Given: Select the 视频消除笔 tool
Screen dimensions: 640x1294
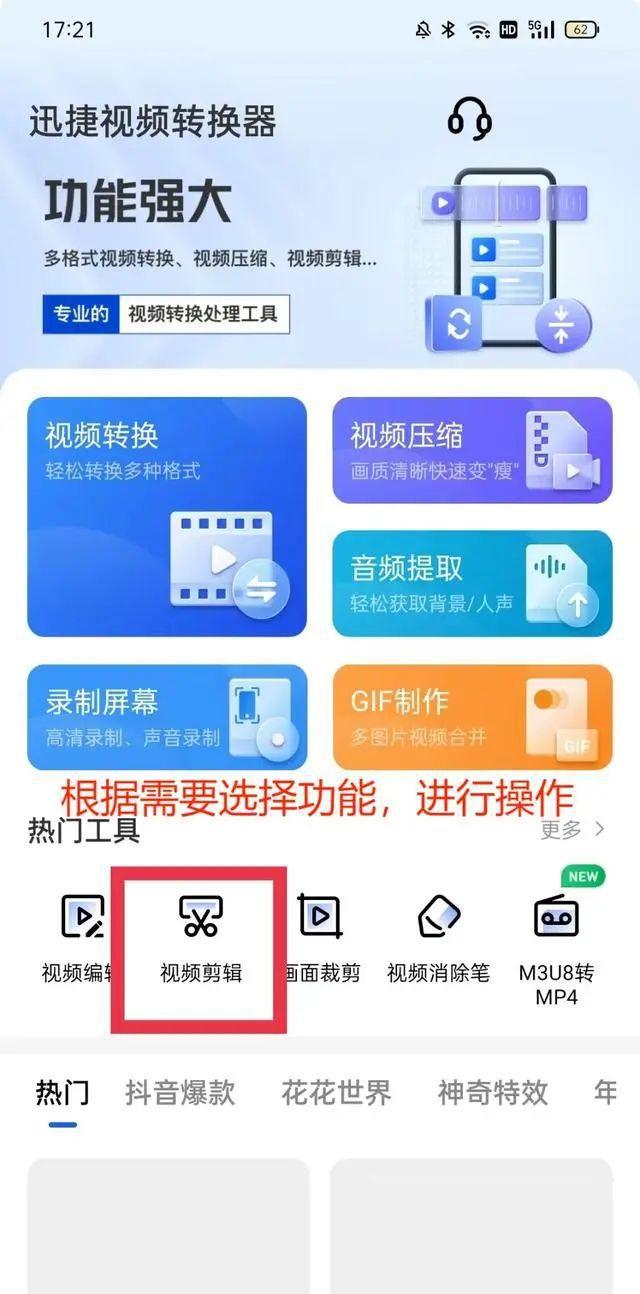Looking at the screenshot, I should click(438, 937).
